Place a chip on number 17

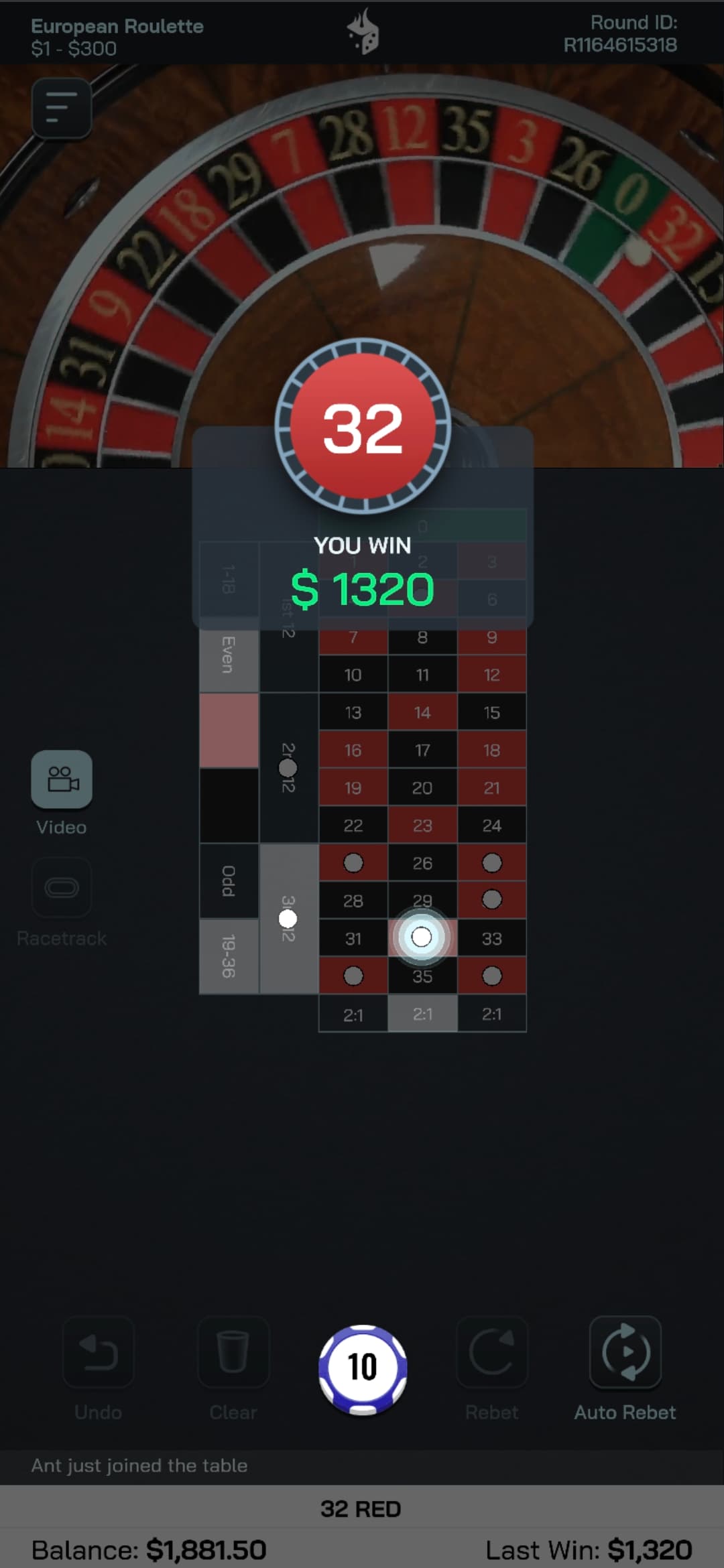(x=422, y=750)
